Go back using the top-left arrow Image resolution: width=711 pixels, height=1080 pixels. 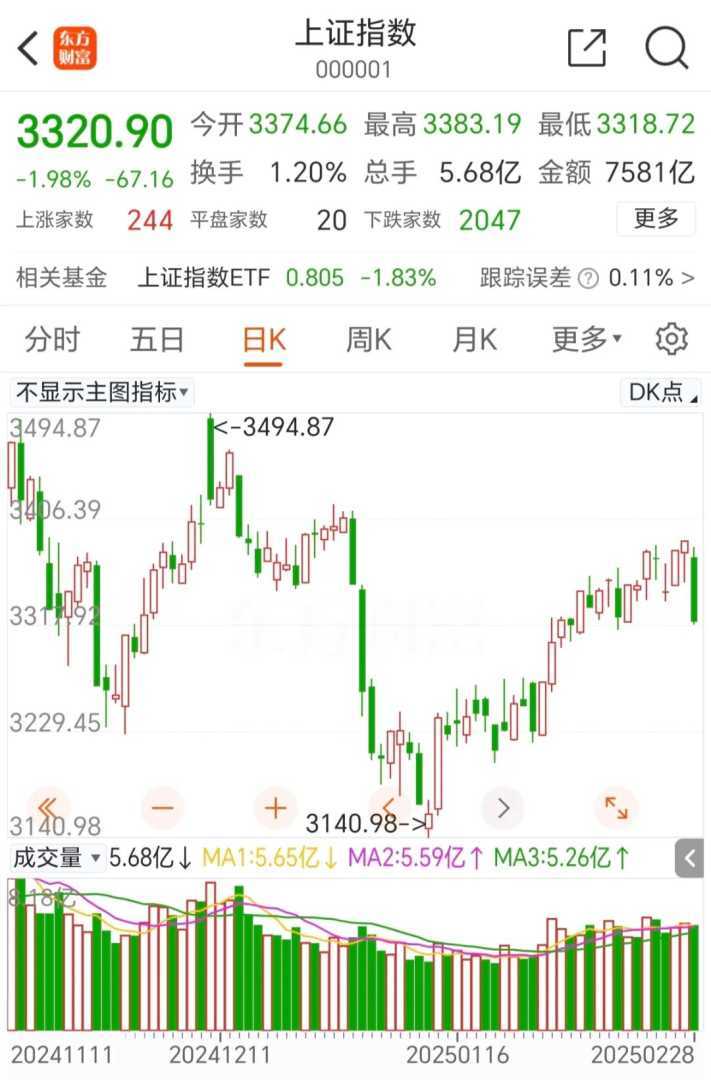point(29,48)
